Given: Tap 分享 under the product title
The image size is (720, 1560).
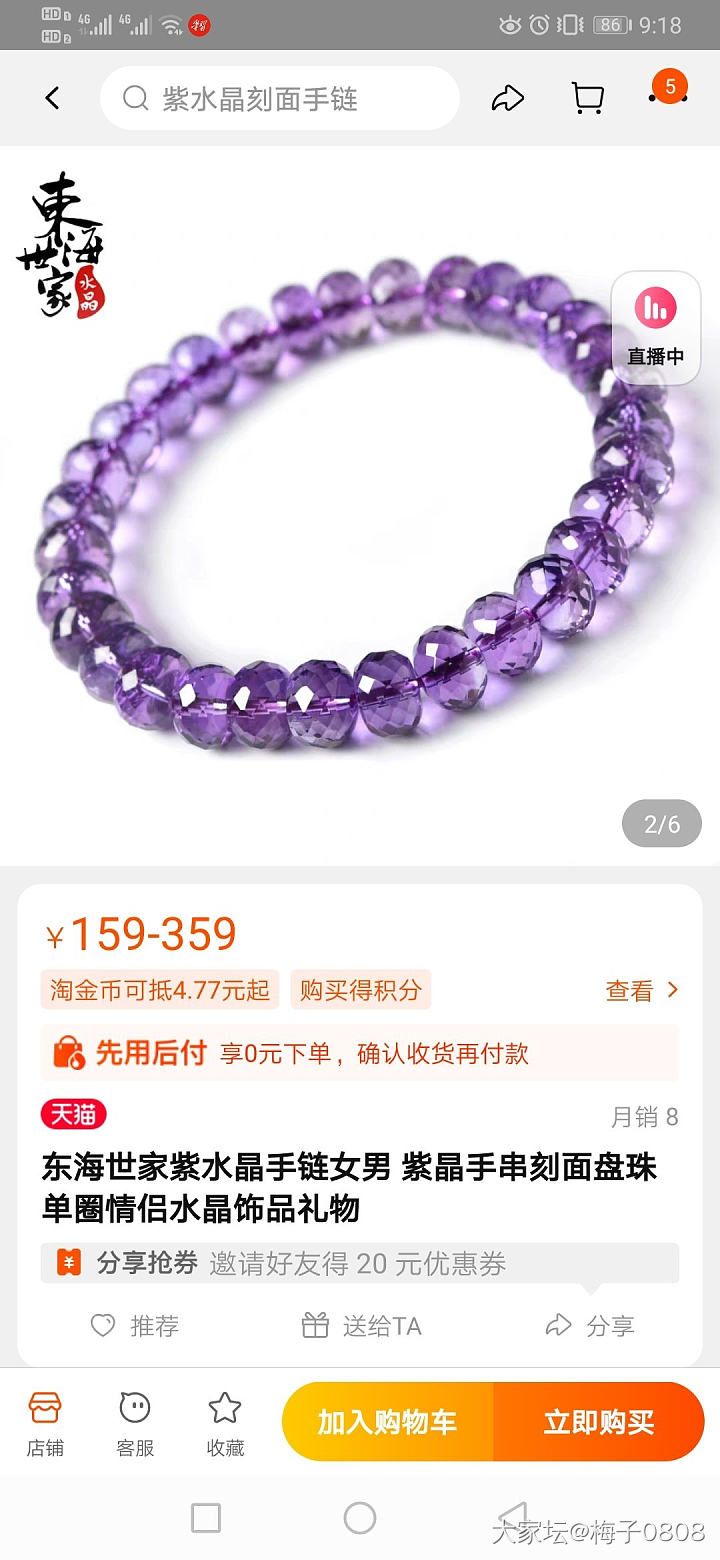Looking at the screenshot, I should (x=590, y=1326).
